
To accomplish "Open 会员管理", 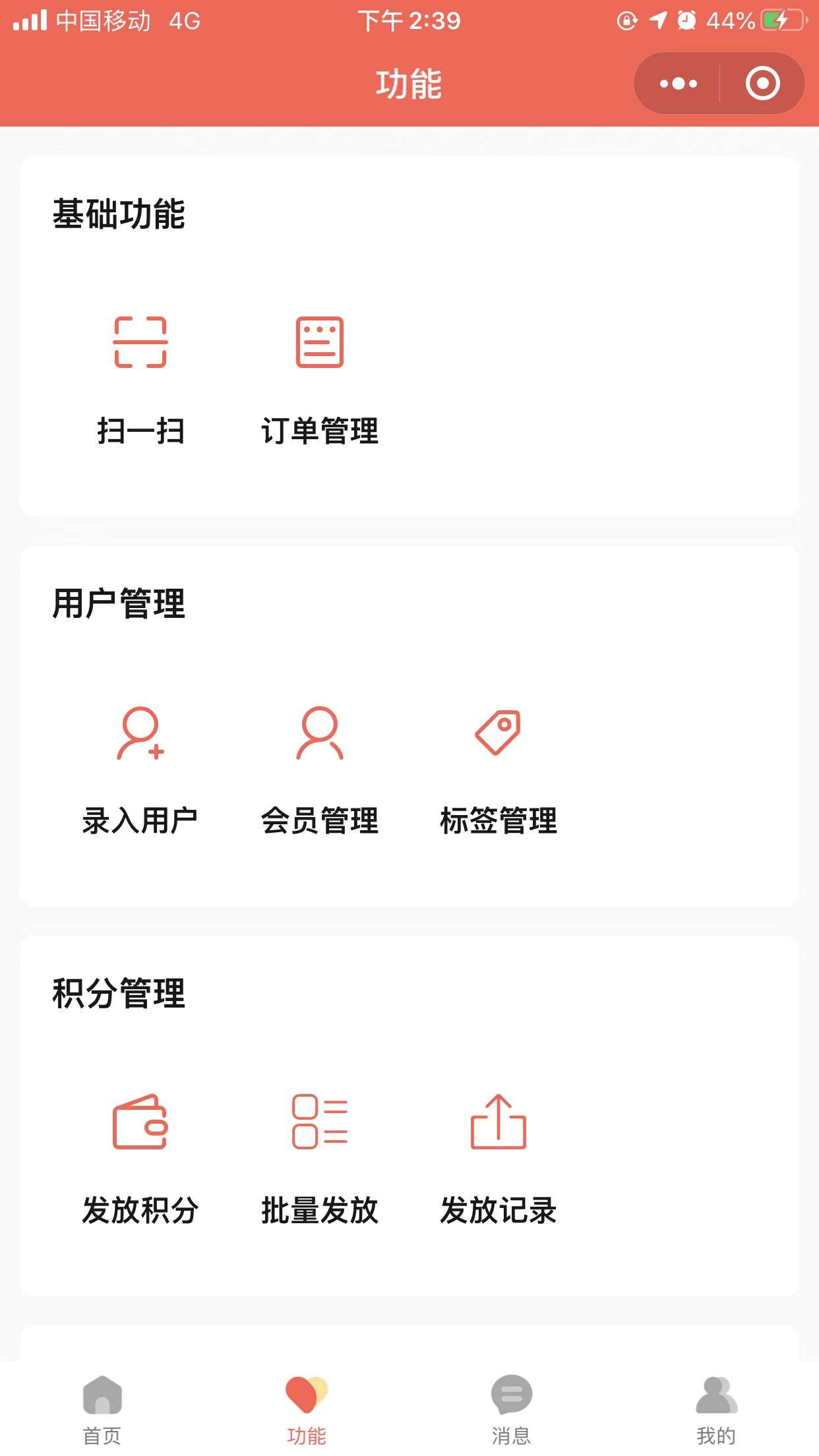I will coord(320,770).
